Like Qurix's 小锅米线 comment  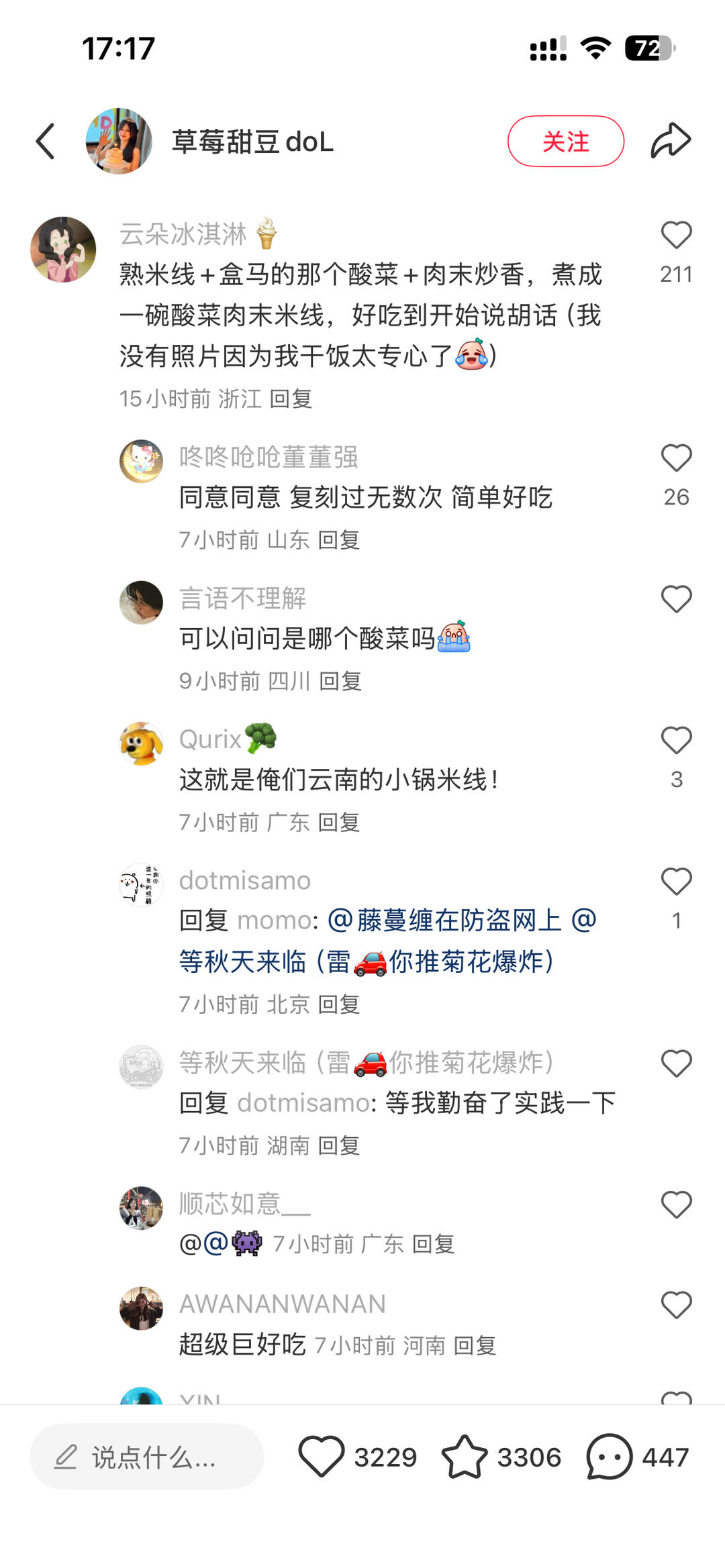click(x=676, y=741)
